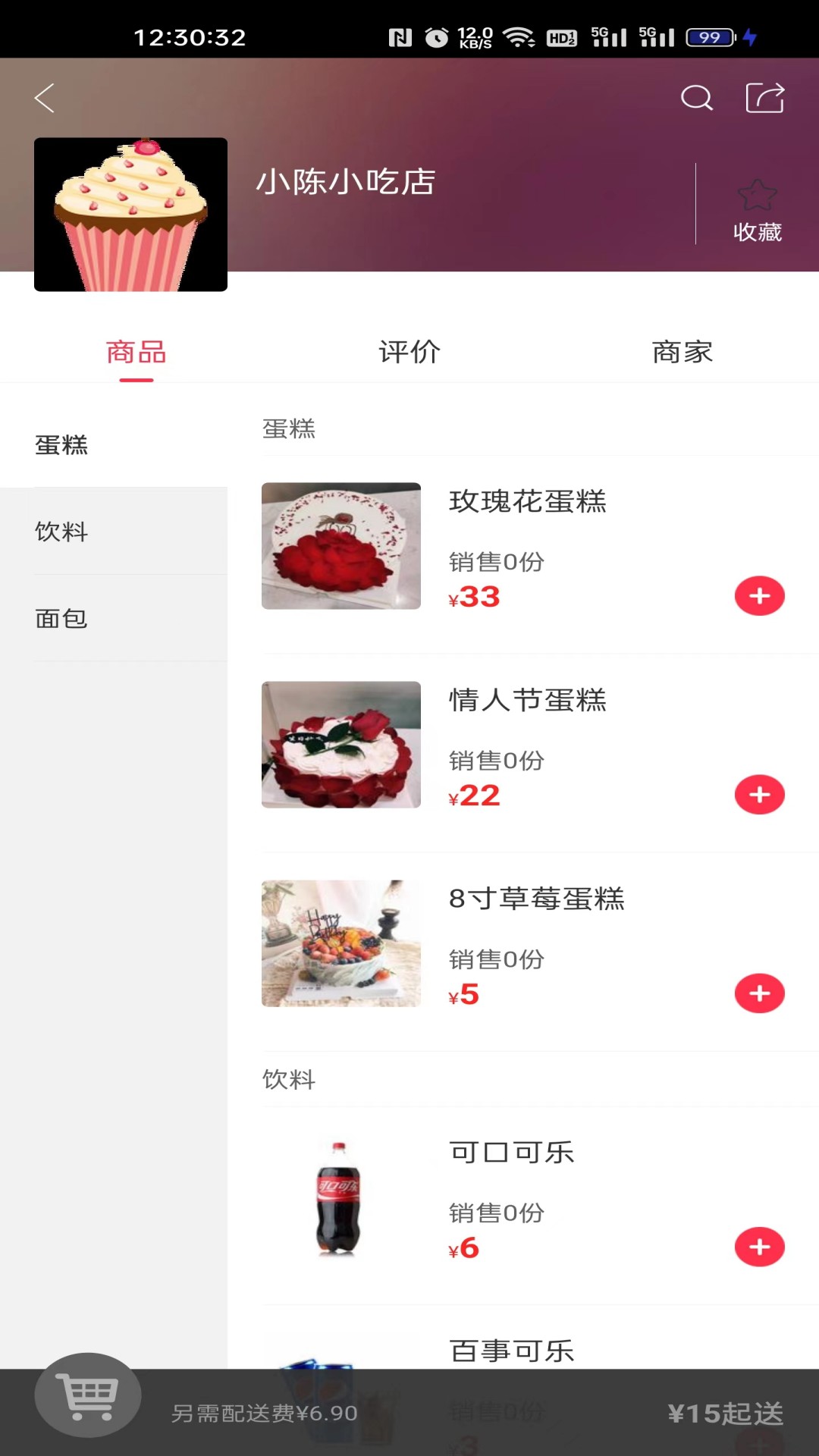Open the shopping cart

coord(88,1395)
